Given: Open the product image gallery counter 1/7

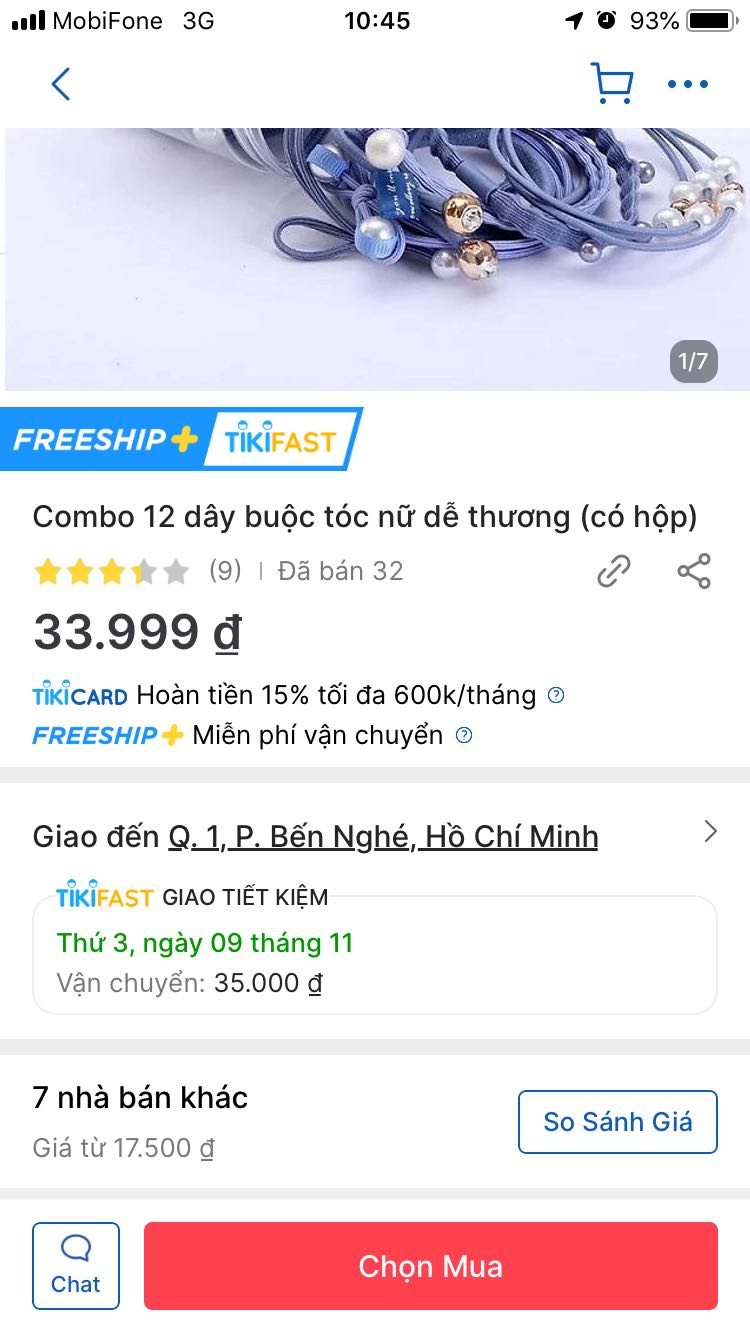Looking at the screenshot, I should [x=694, y=362].
